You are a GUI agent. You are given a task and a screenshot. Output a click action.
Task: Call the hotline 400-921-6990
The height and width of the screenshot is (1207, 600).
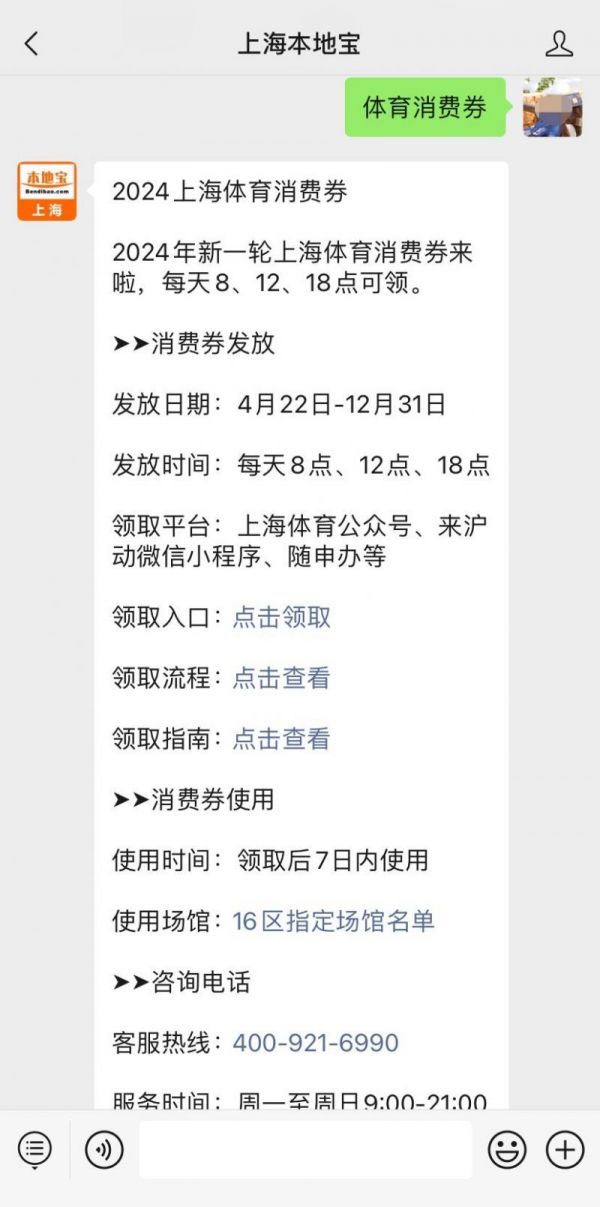pyautogui.click(x=316, y=1043)
